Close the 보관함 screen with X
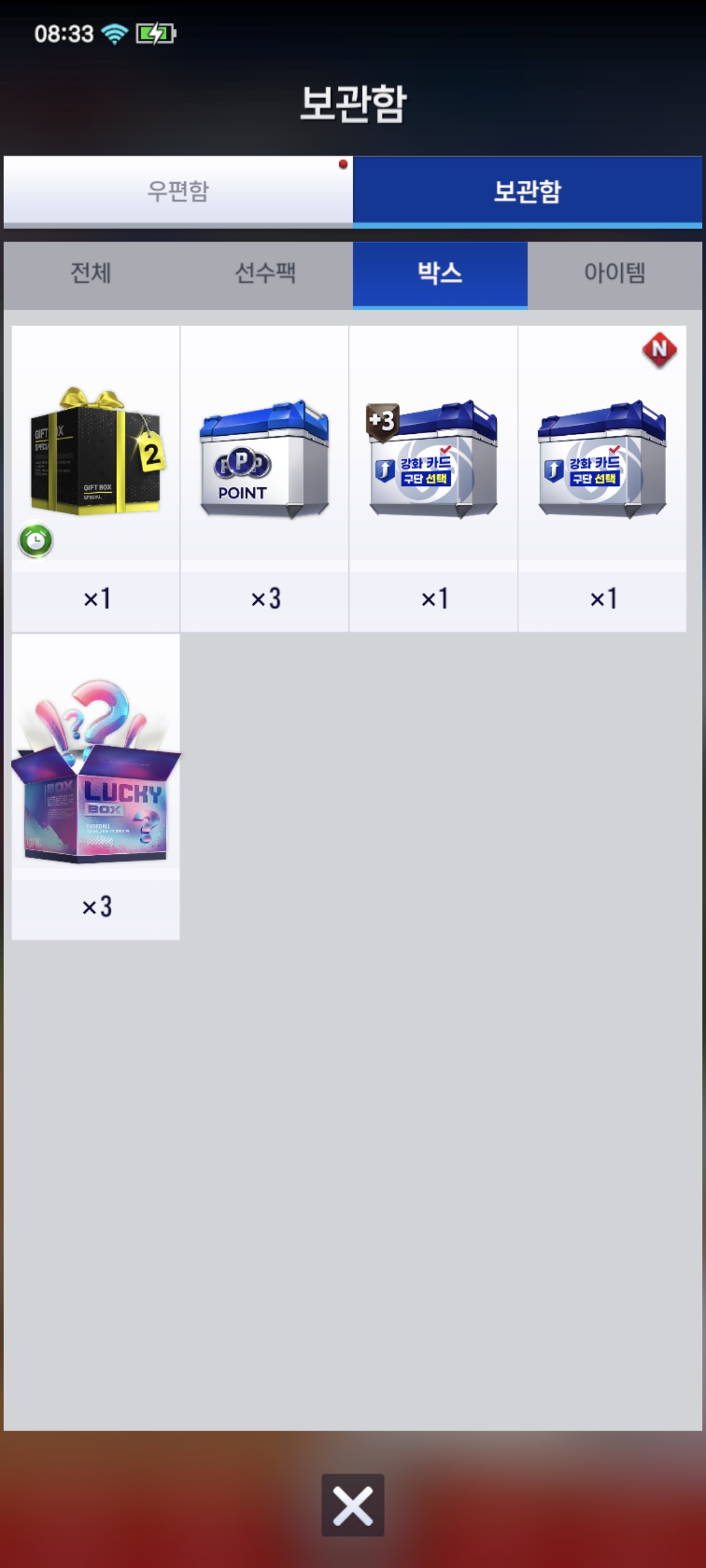The width and height of the screenshot is (706, 1568). click(352, 1505)
